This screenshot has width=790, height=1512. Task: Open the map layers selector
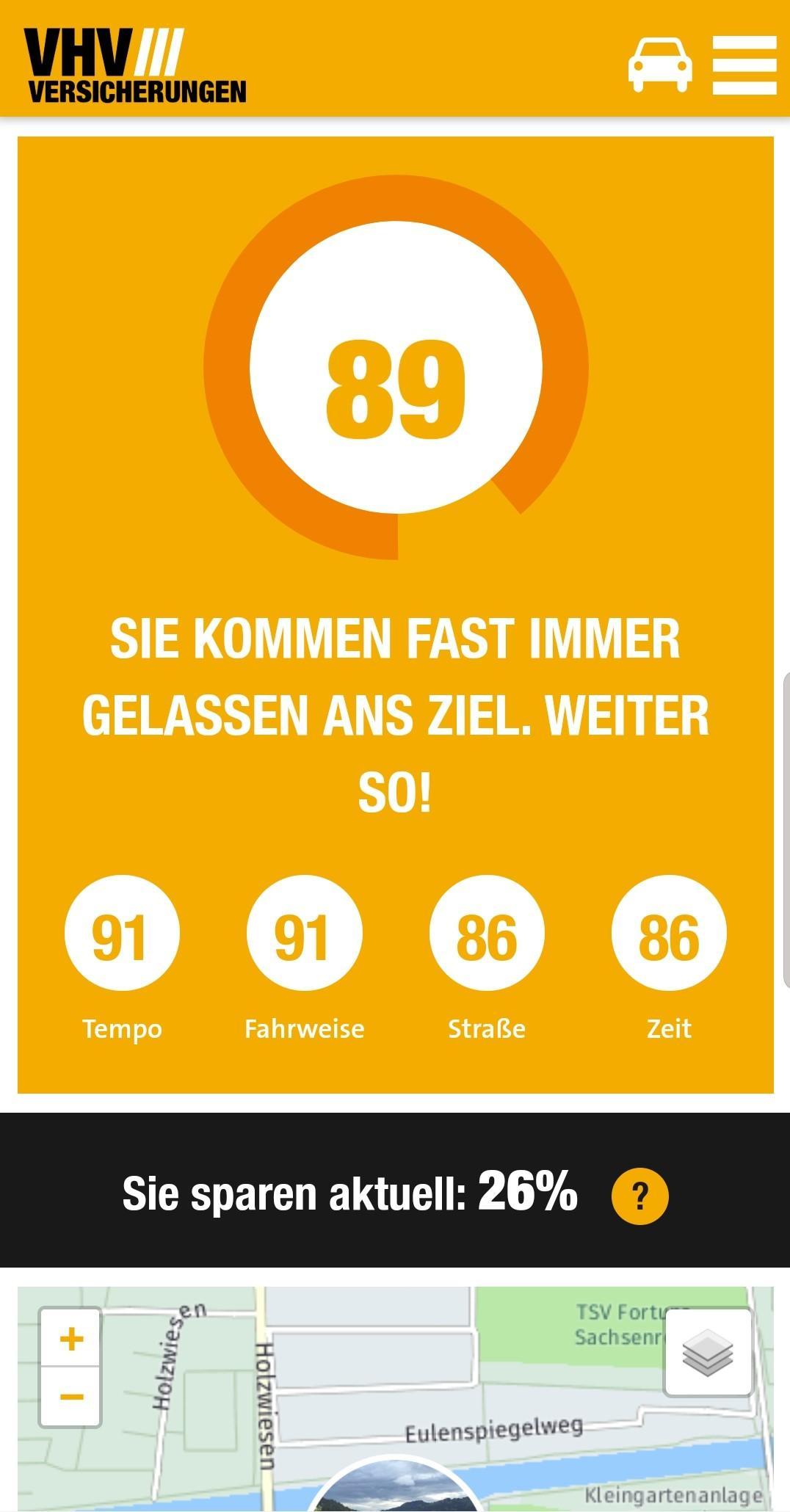pyautogui.click(x=708, y=1352)
